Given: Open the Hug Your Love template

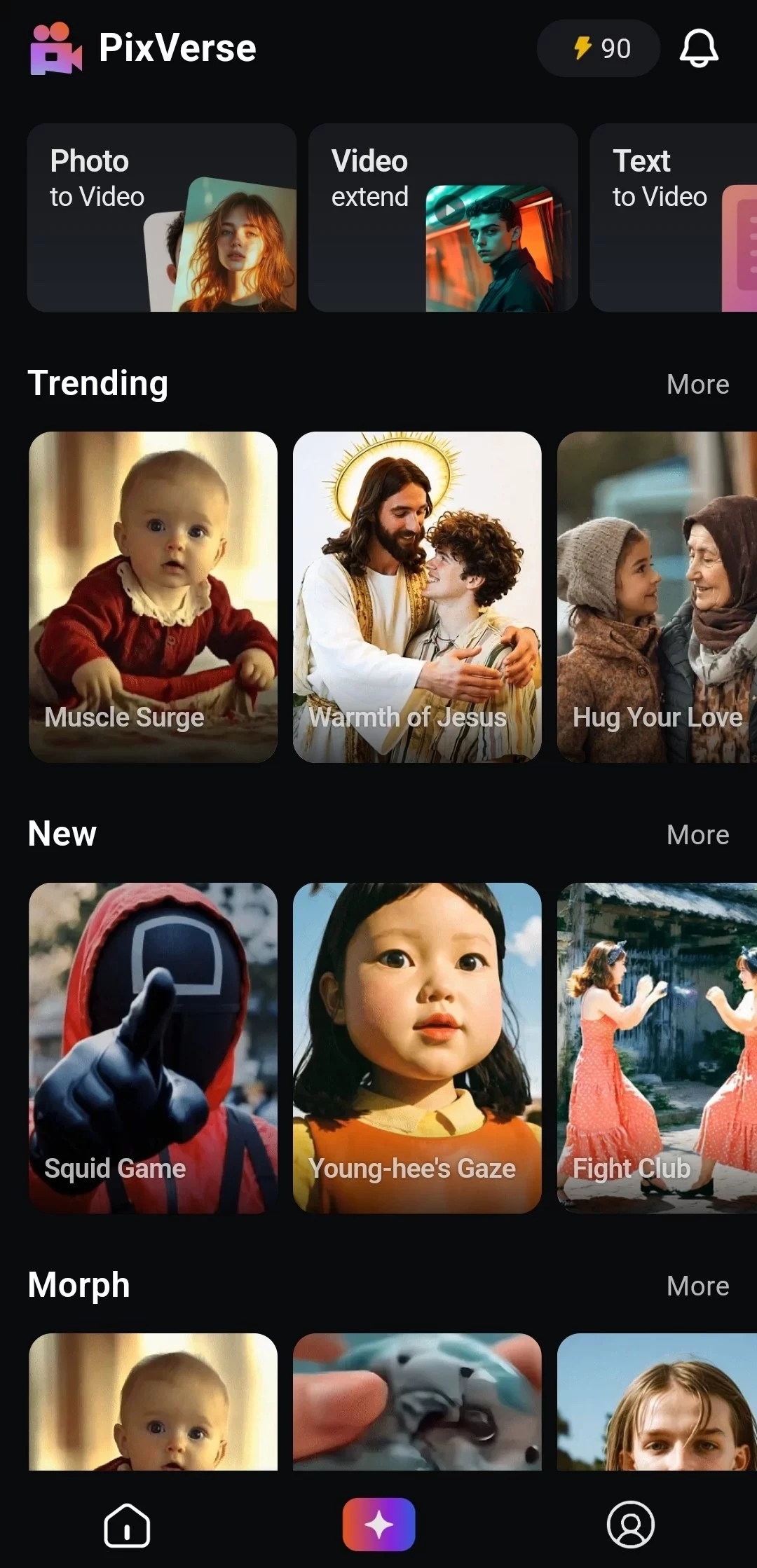Looking at the screenshot, I should click(x=657, y=597).
